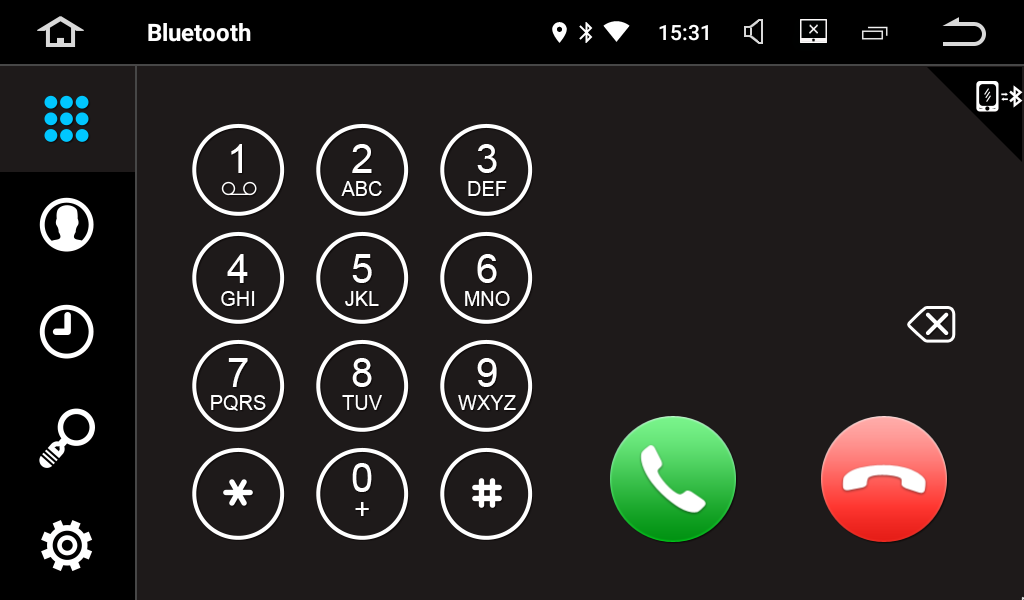Enter digit 9 WXYZ
Viewport: 1024px width, 600px height.
486,386
